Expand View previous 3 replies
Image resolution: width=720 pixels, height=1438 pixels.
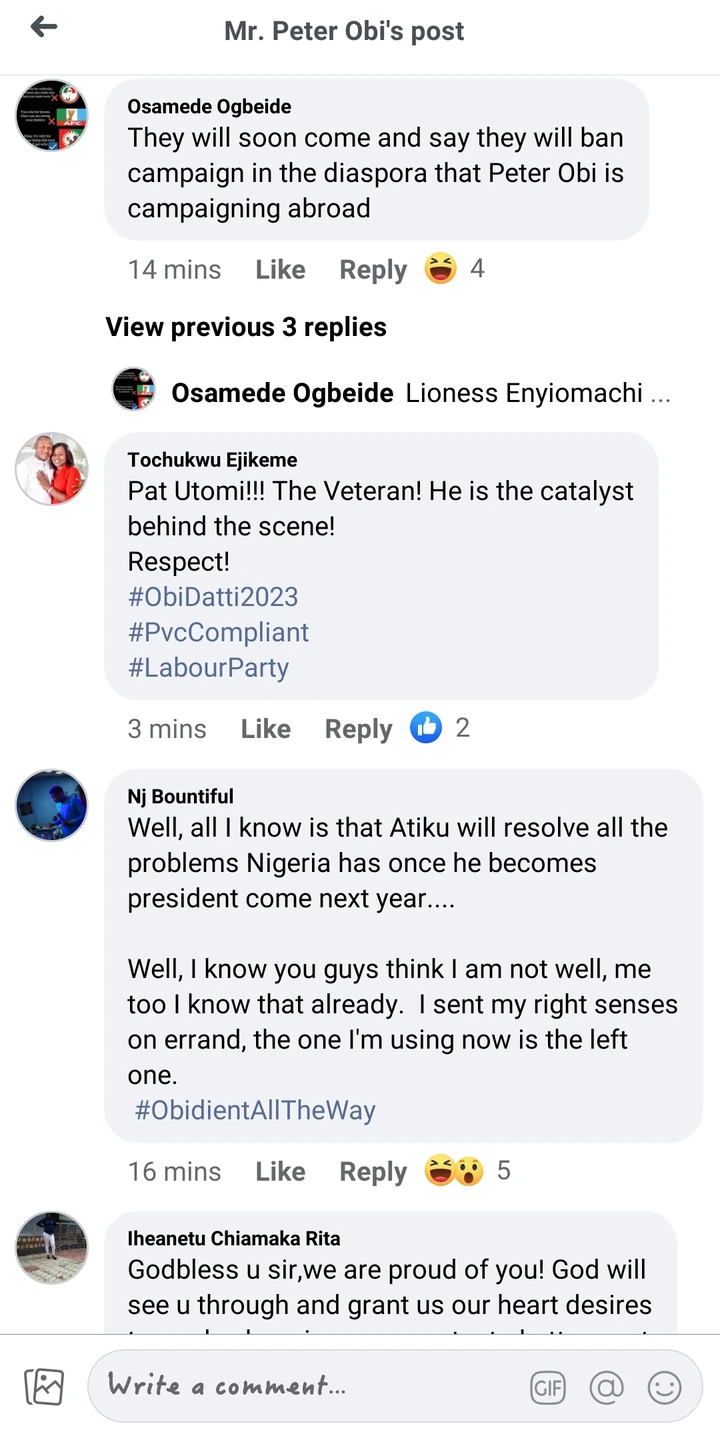coord(246,327)
